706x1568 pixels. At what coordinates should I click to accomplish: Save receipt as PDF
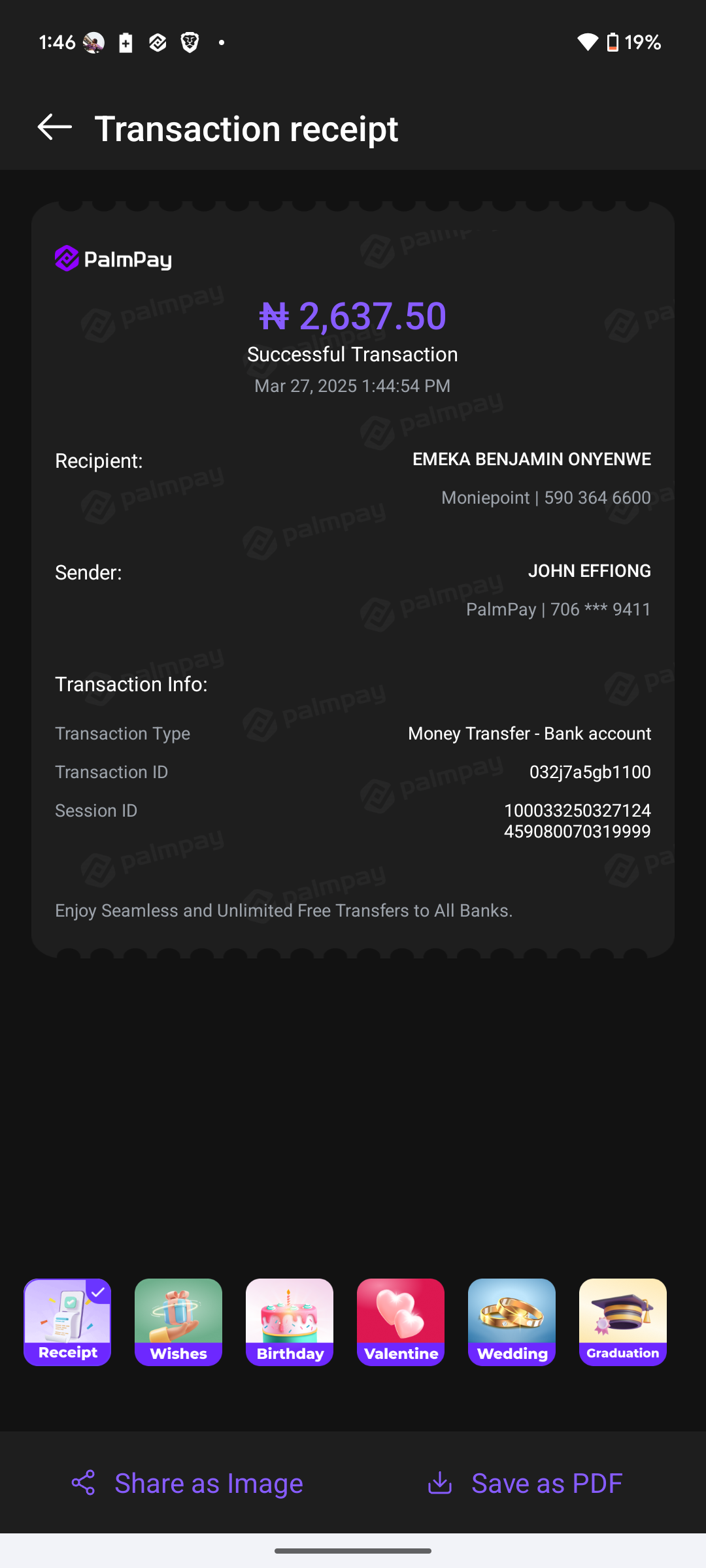point(525,1483)
